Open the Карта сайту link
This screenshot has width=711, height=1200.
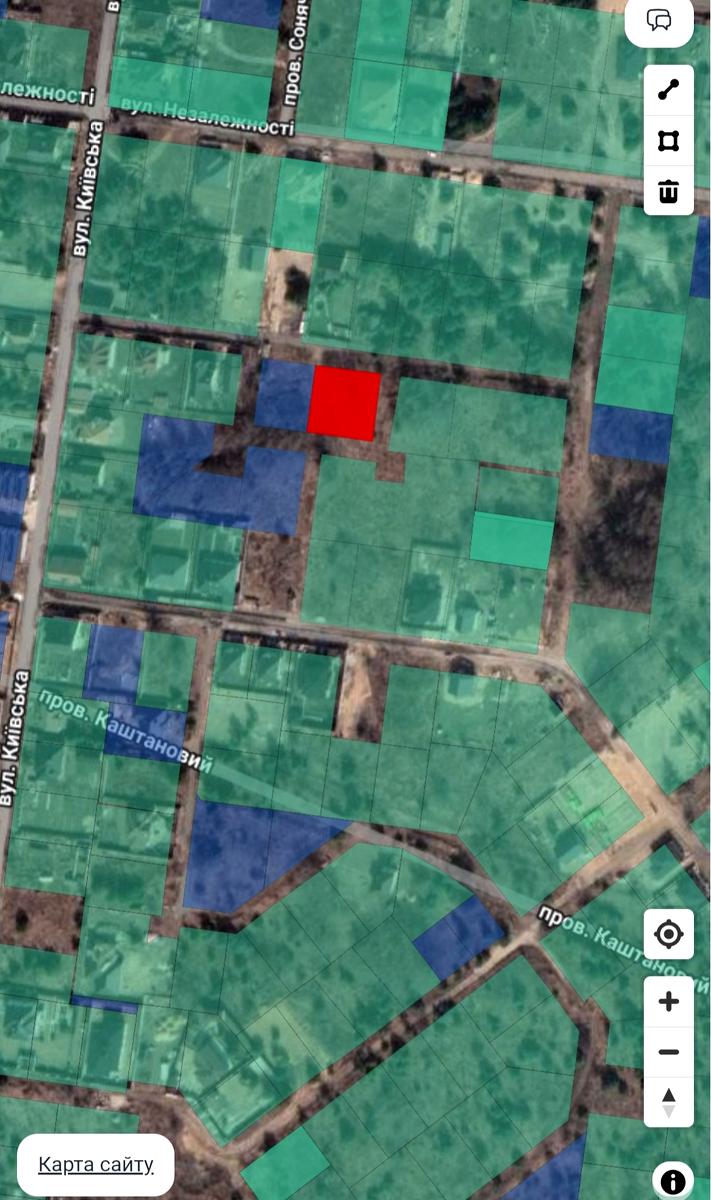click(x=96, y=1164)
